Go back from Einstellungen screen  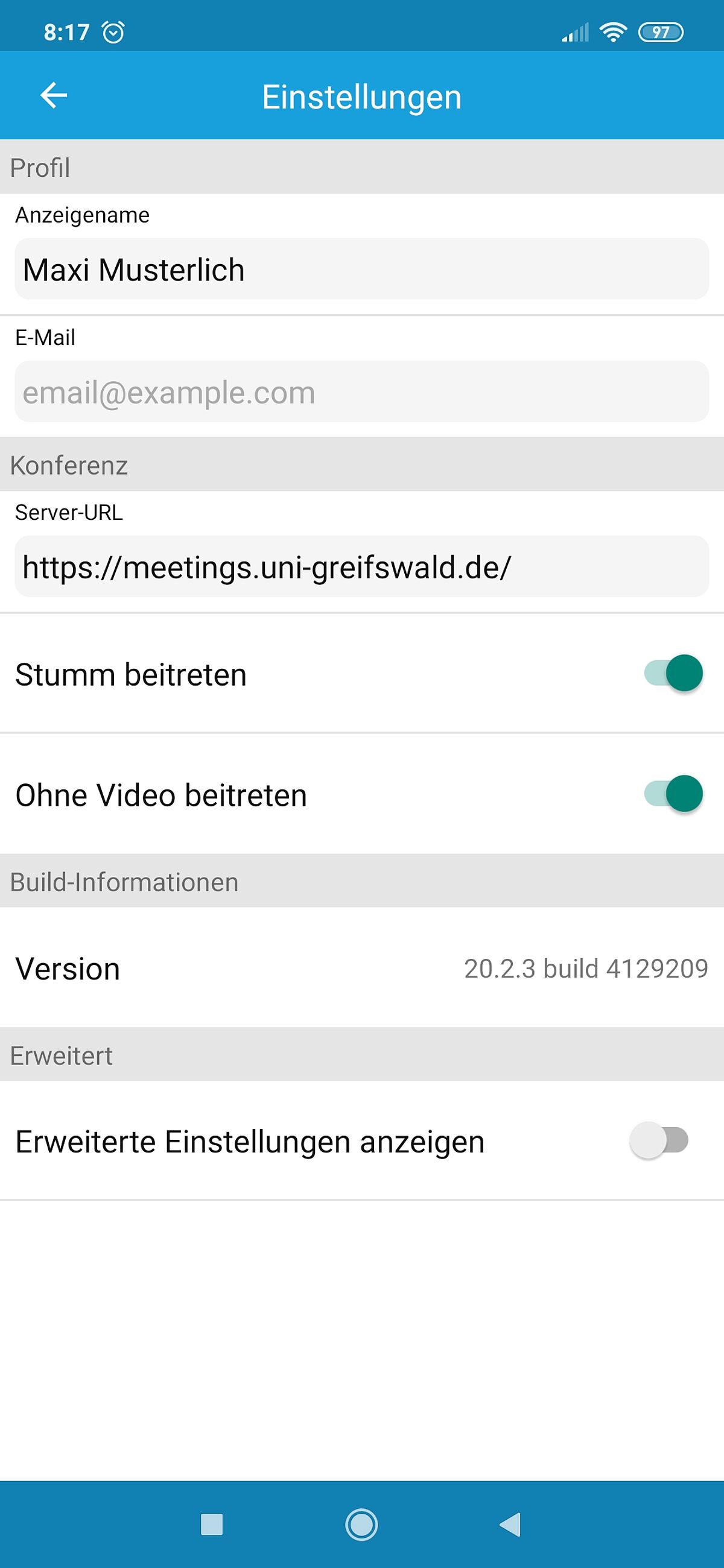[x=54, y=95]
